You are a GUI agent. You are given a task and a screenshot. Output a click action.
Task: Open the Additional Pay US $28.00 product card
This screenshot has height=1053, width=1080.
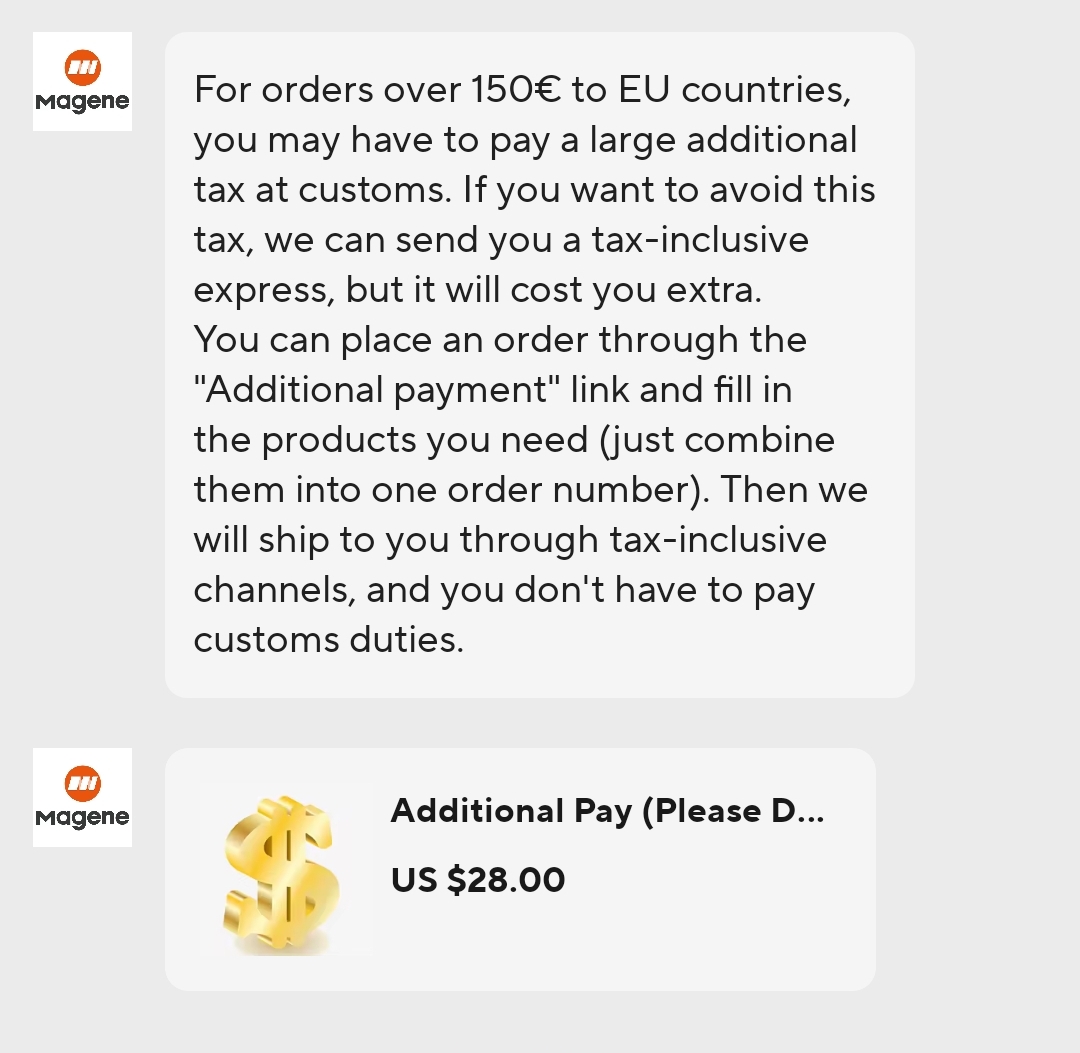[x=520, y=868]
